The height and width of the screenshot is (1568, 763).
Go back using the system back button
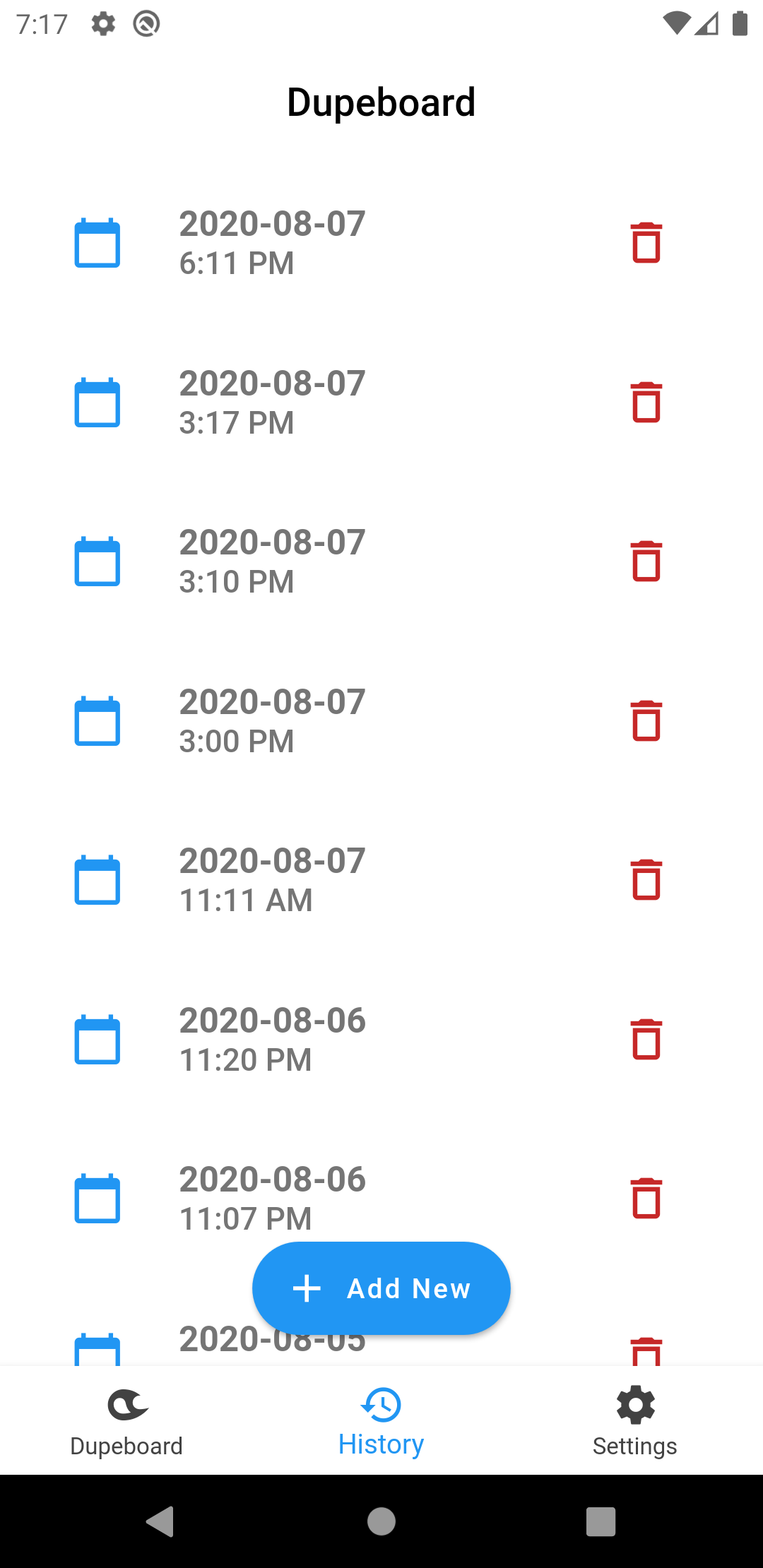point(160,1521)
